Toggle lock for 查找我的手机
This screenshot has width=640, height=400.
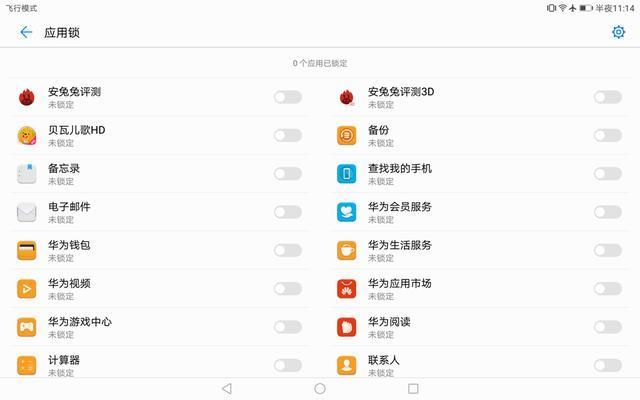(607, 174)
